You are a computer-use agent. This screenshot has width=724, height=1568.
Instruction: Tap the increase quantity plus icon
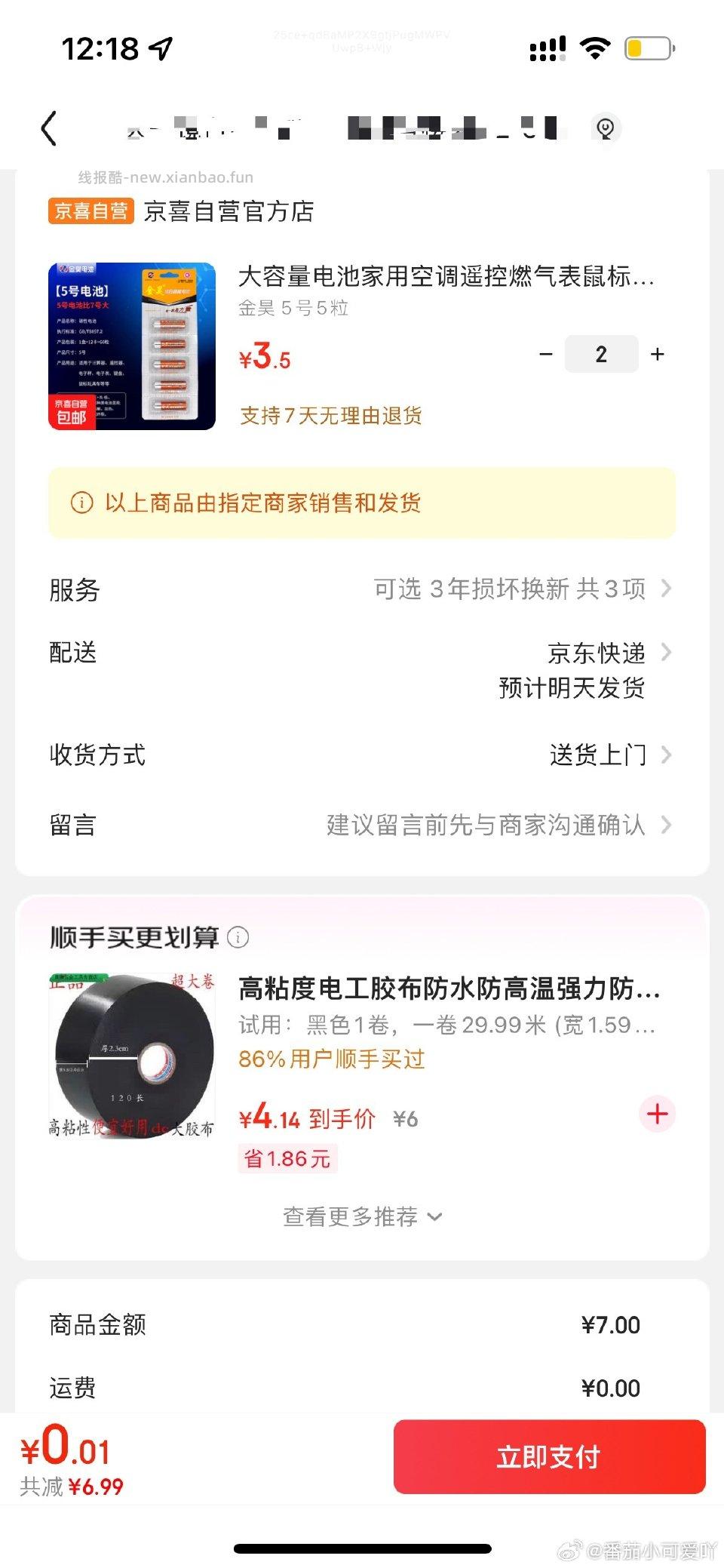(x=657, y=353)
